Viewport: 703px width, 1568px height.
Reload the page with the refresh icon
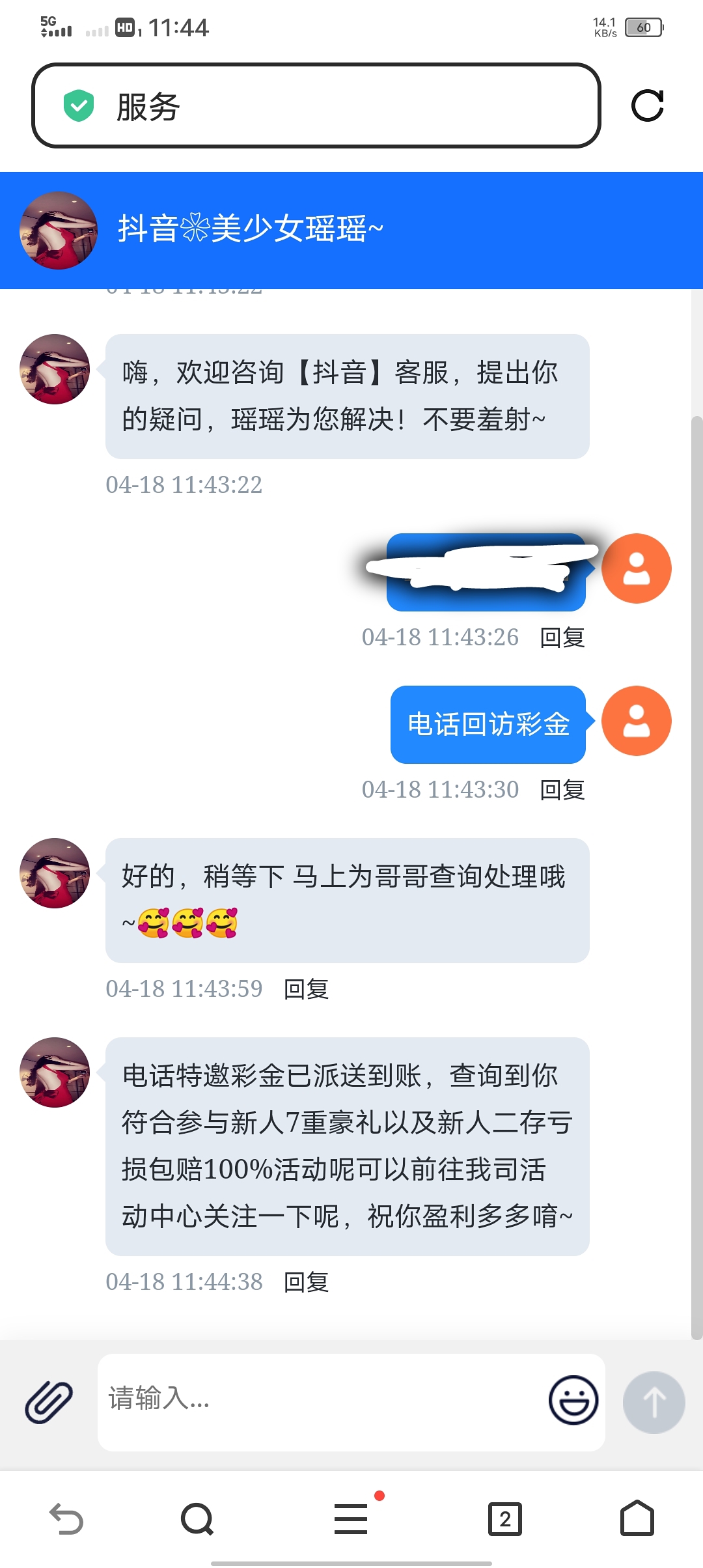click(647, 105)
